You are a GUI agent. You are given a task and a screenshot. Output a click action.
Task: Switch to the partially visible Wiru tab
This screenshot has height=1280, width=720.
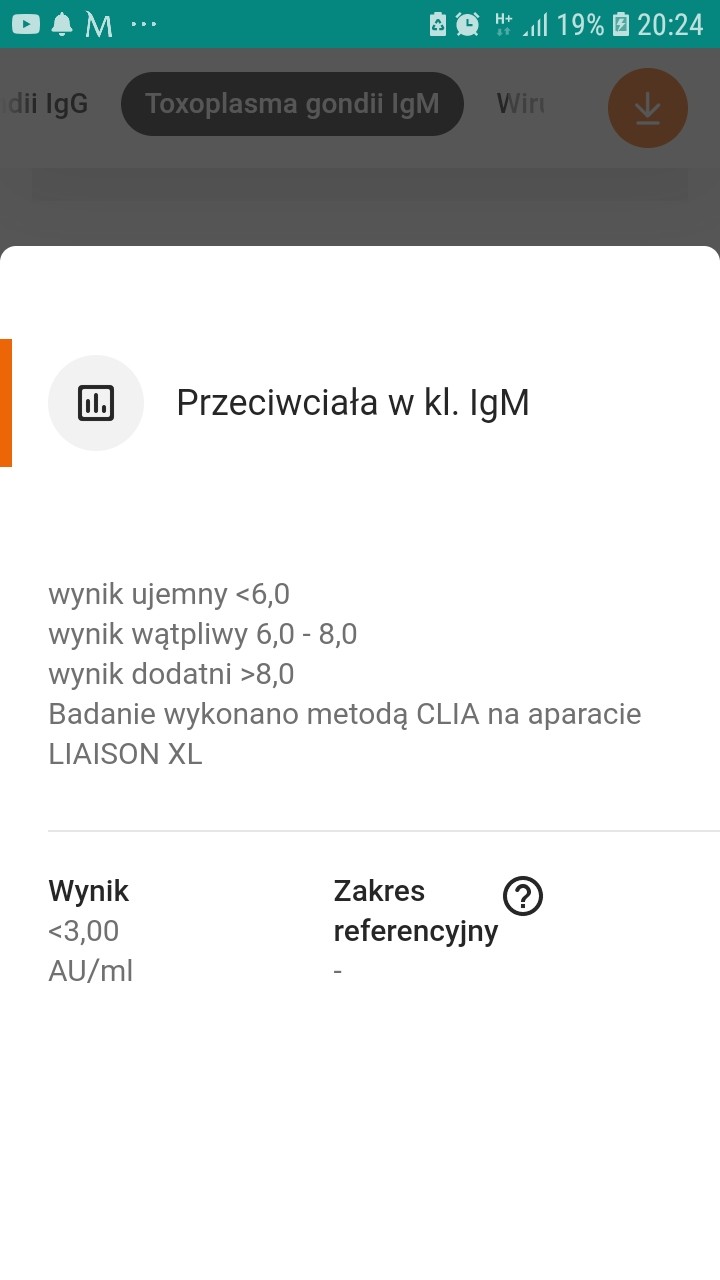click(520, 104)
